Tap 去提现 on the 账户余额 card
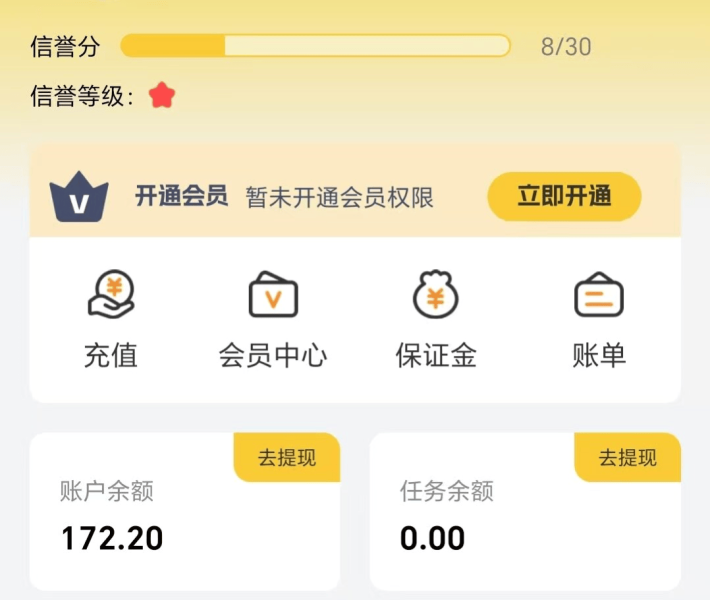This screenshot has width=710, height=600. tap(287, 458)
